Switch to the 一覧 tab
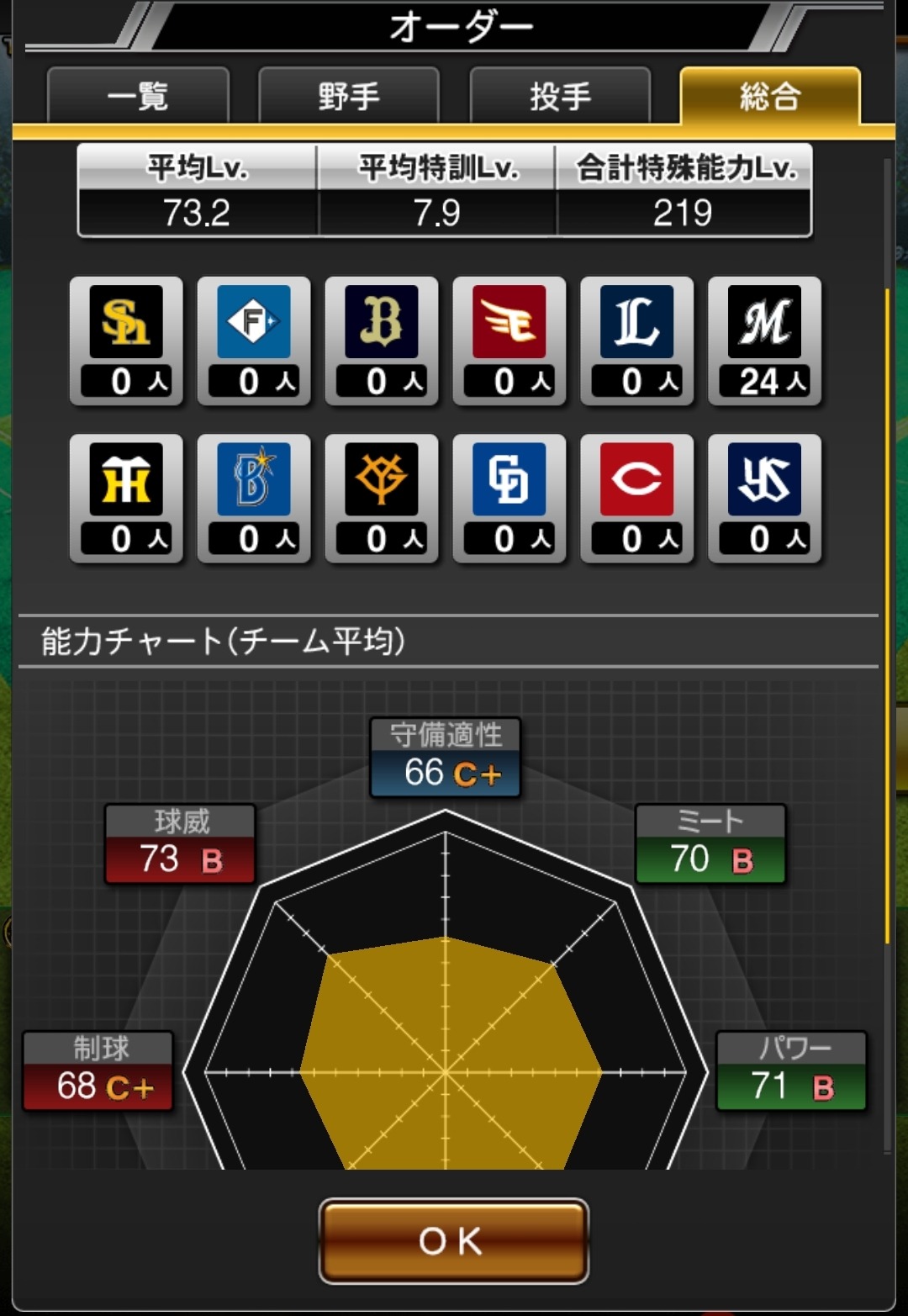The height and width of the screenshot is (1316, 908). tap(138, 96)
